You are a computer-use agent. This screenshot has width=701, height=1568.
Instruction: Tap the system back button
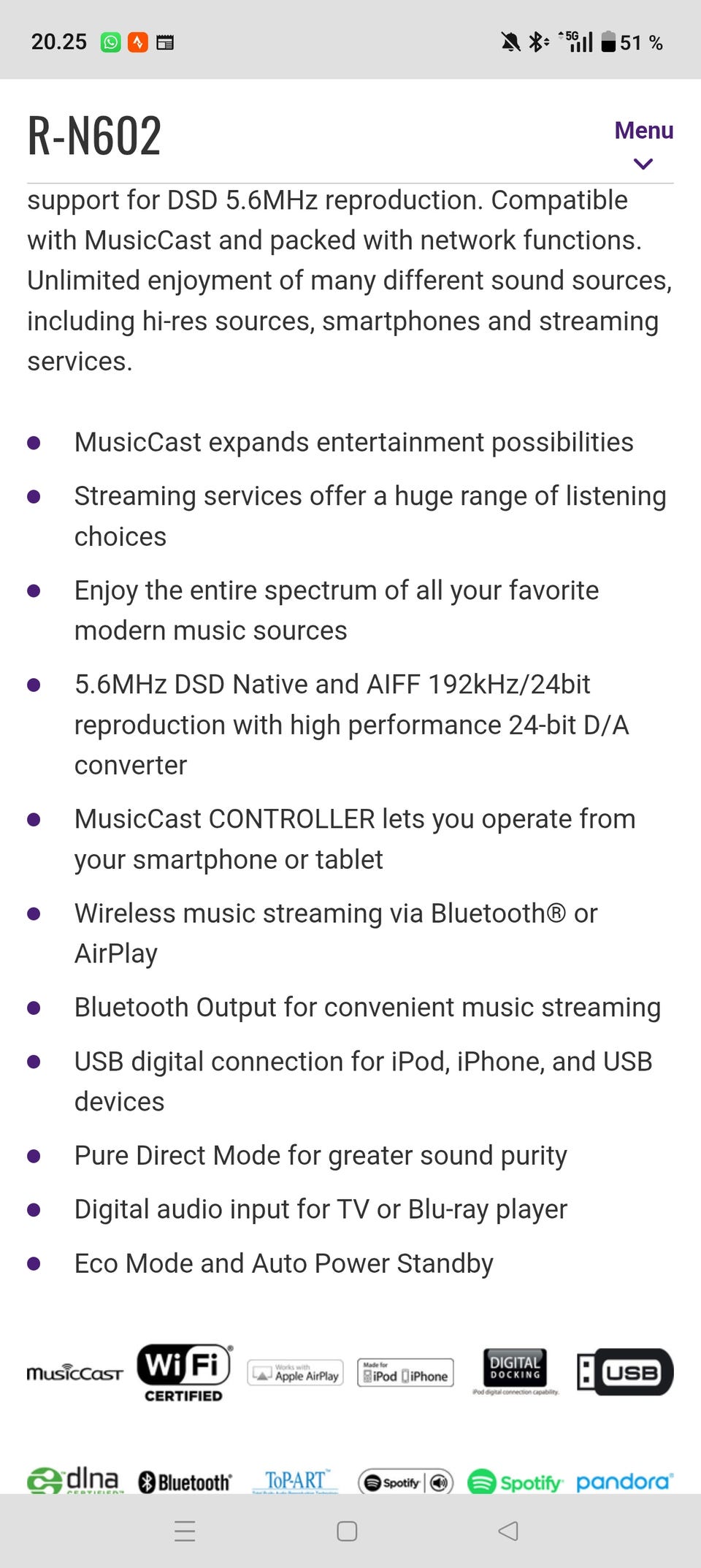(x=508, y=1531)
